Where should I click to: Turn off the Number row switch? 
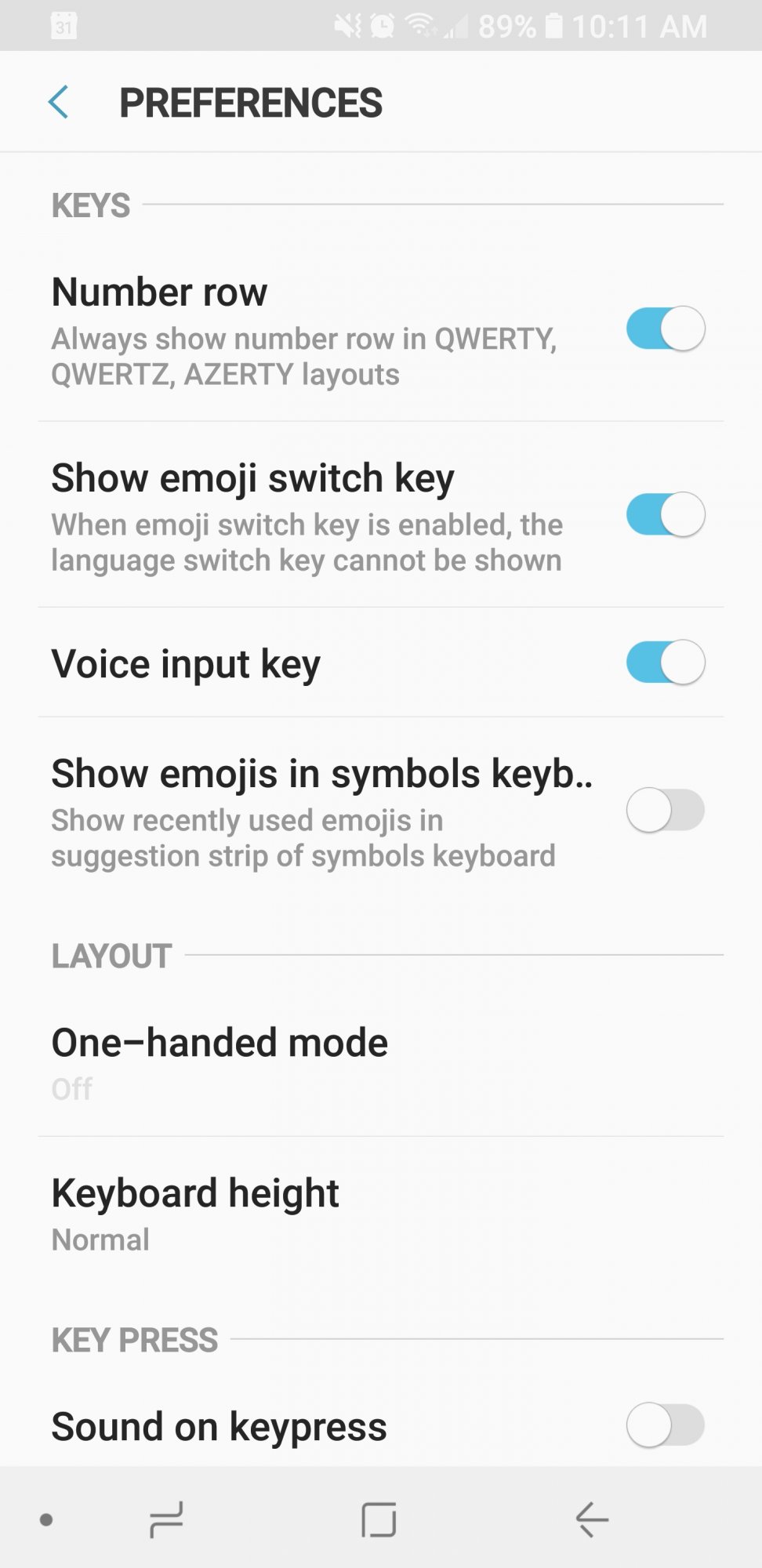(x=665, y=329)
